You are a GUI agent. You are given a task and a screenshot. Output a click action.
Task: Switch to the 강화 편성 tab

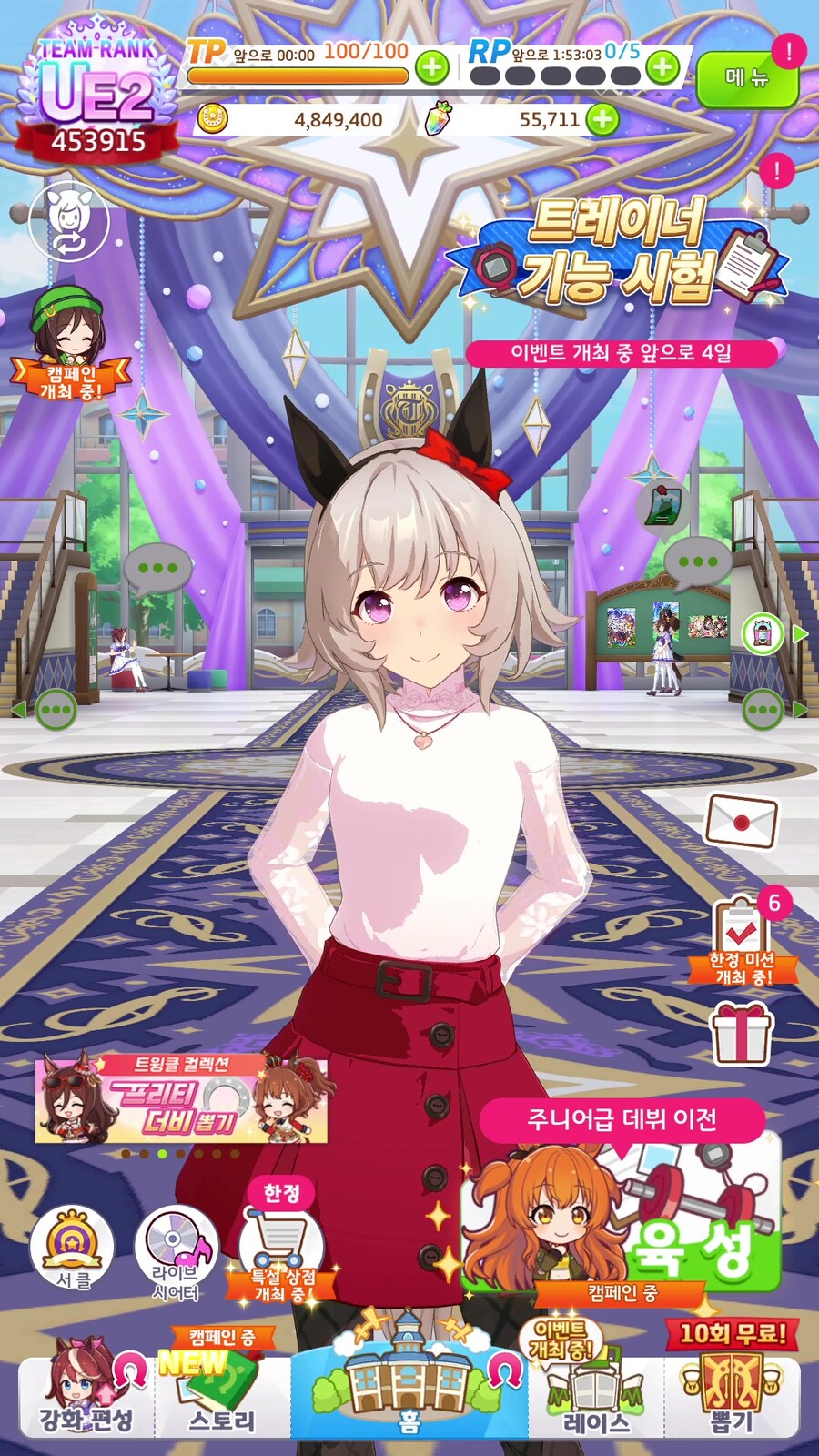click(x=86, y=1392)
